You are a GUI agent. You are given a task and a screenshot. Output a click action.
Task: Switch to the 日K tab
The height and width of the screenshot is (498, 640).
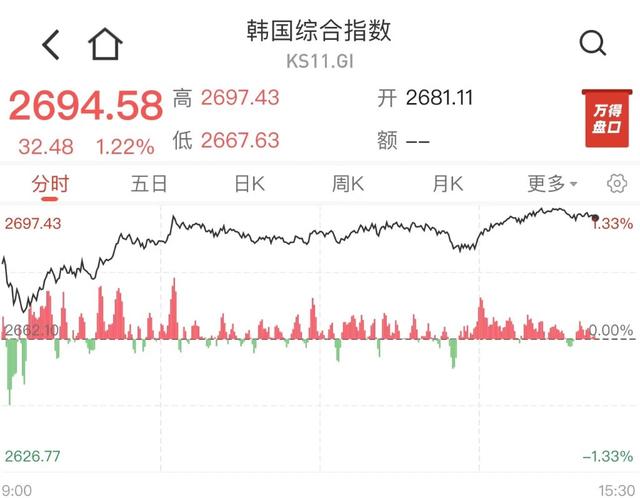coord(249,184)
